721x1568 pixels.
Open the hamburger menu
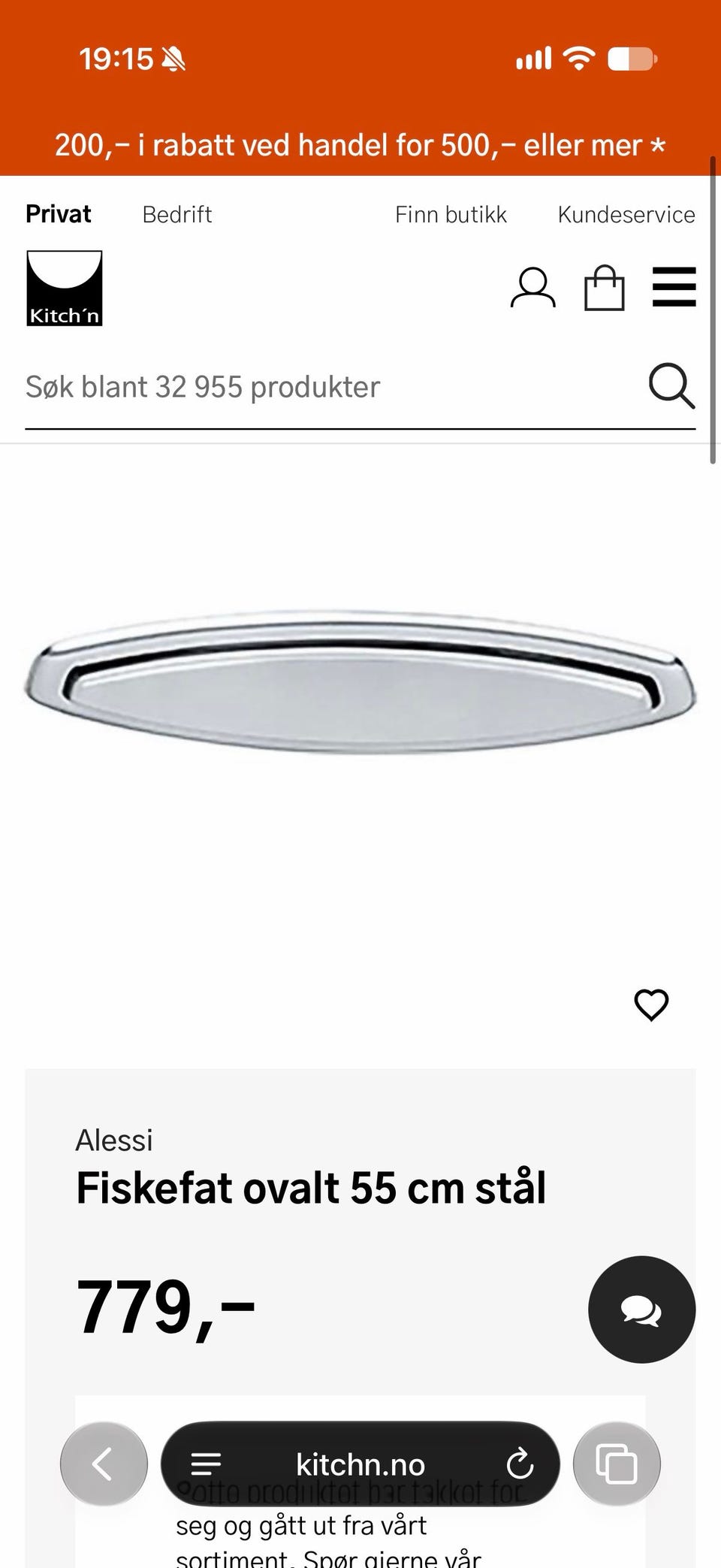pyautogui.click(x=674, y=287)
